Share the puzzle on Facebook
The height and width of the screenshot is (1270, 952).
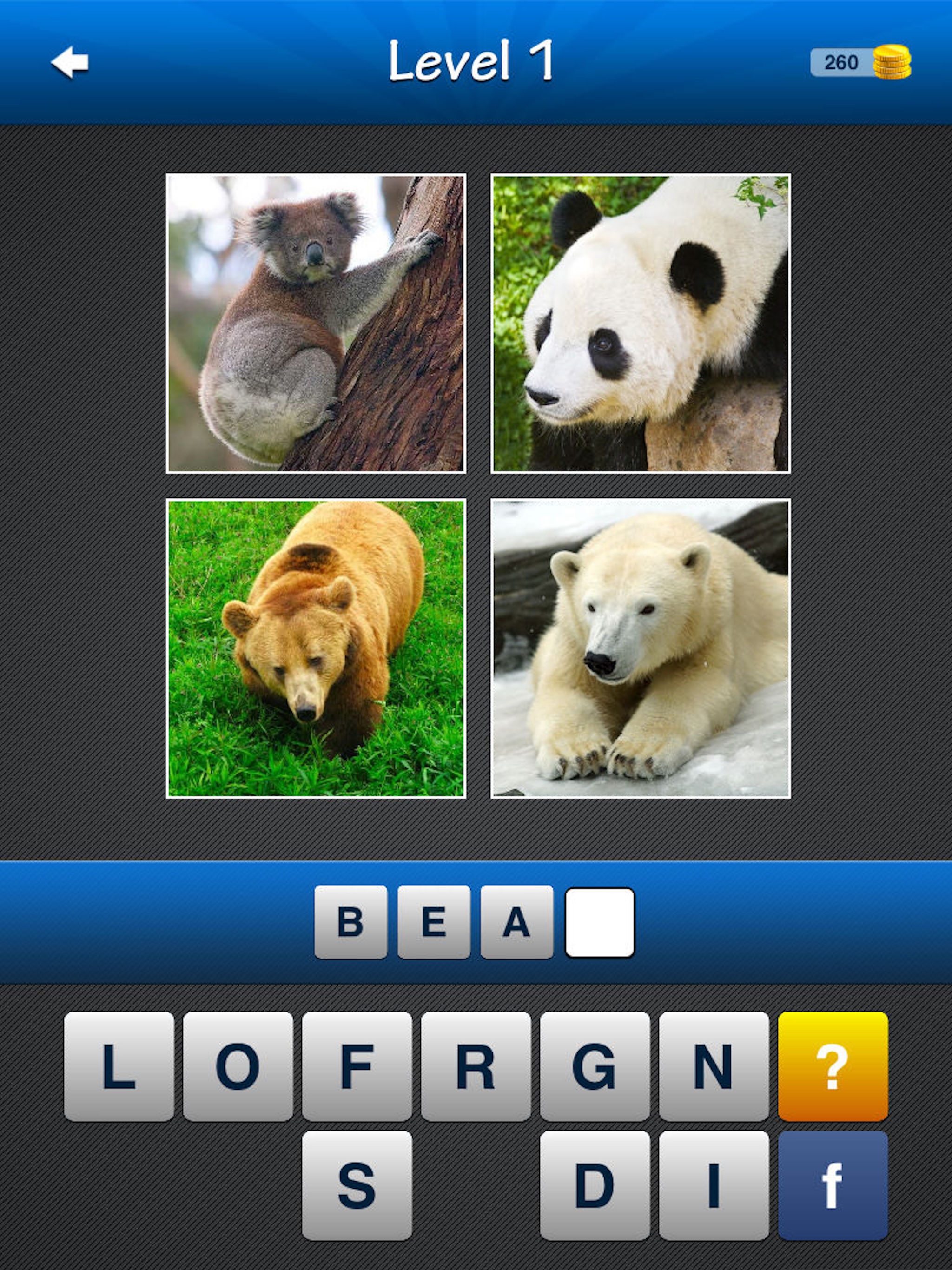[x=833, y=1185]
